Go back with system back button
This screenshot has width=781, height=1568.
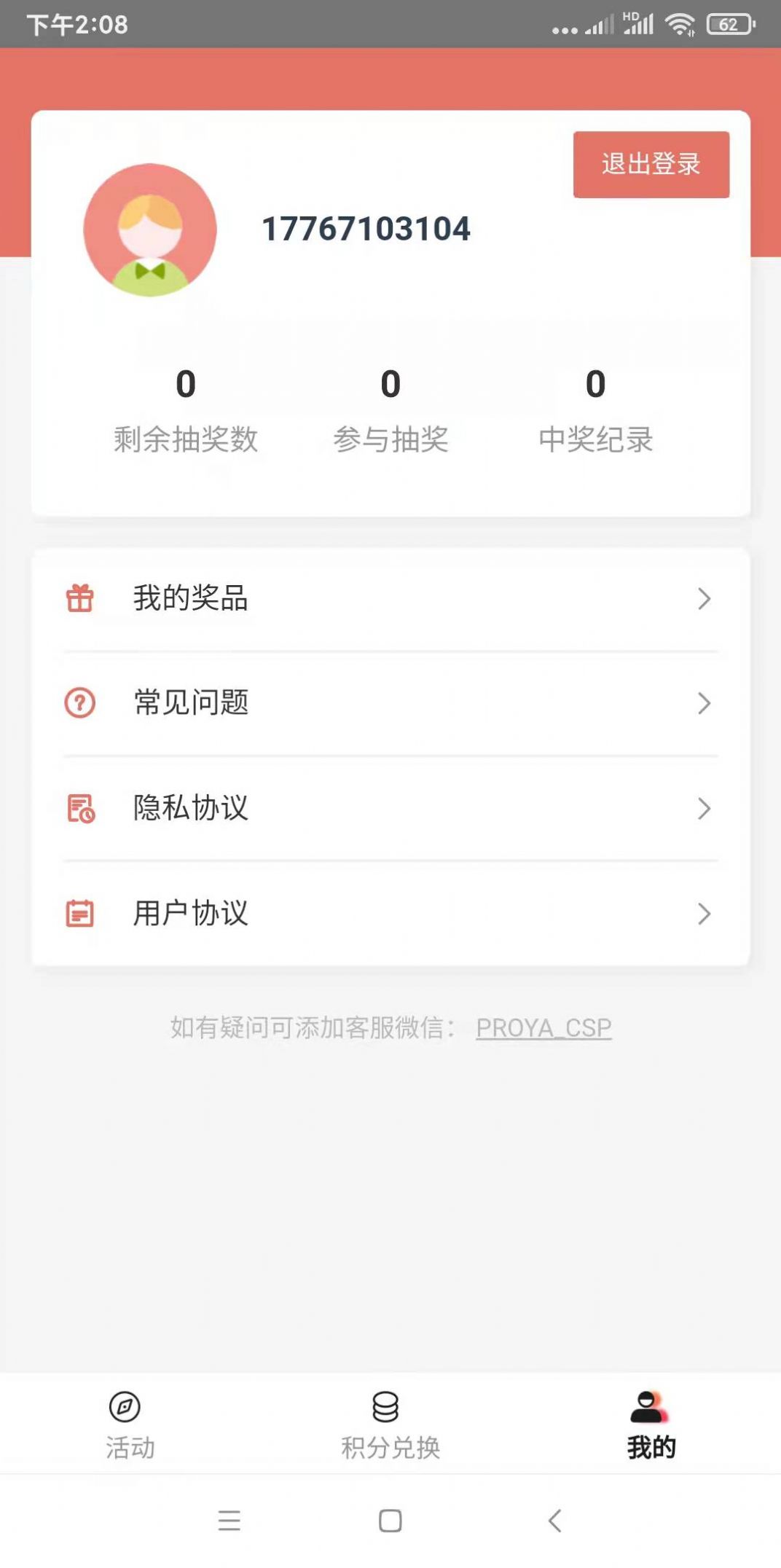click(x=554, y=1521)
